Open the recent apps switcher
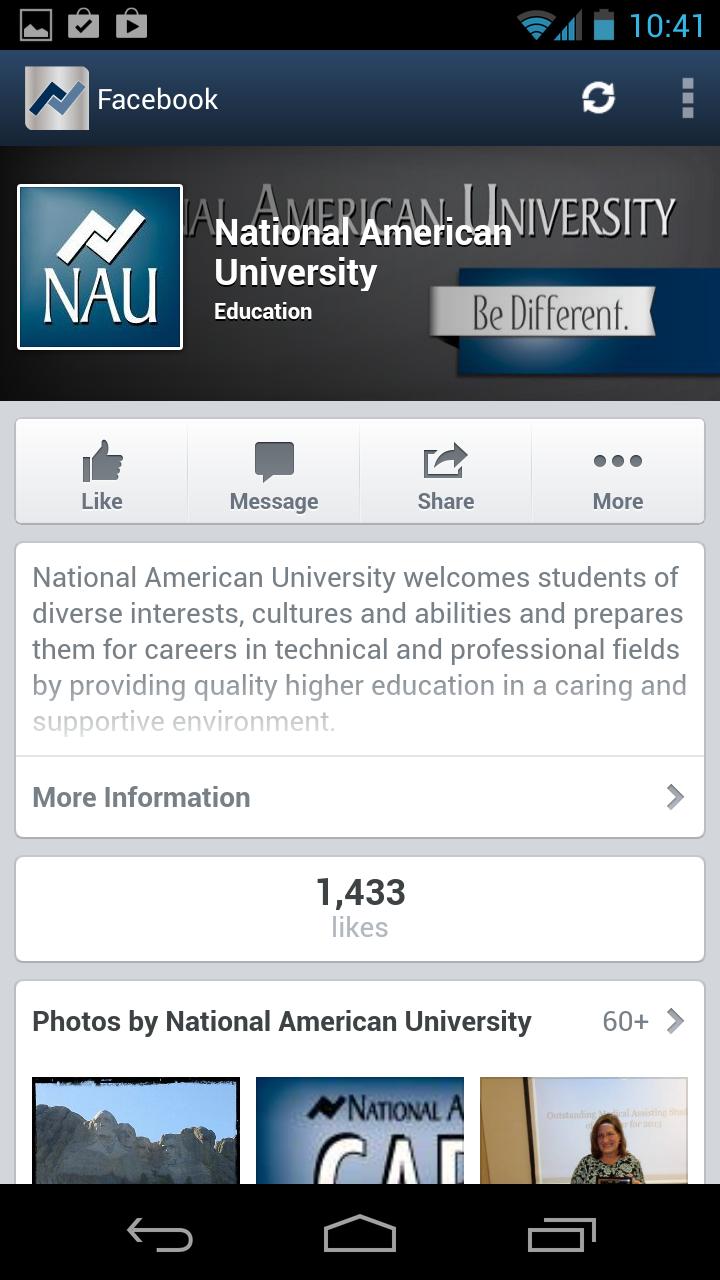This screenshot has width=720, height=1280. (560, 1235)
